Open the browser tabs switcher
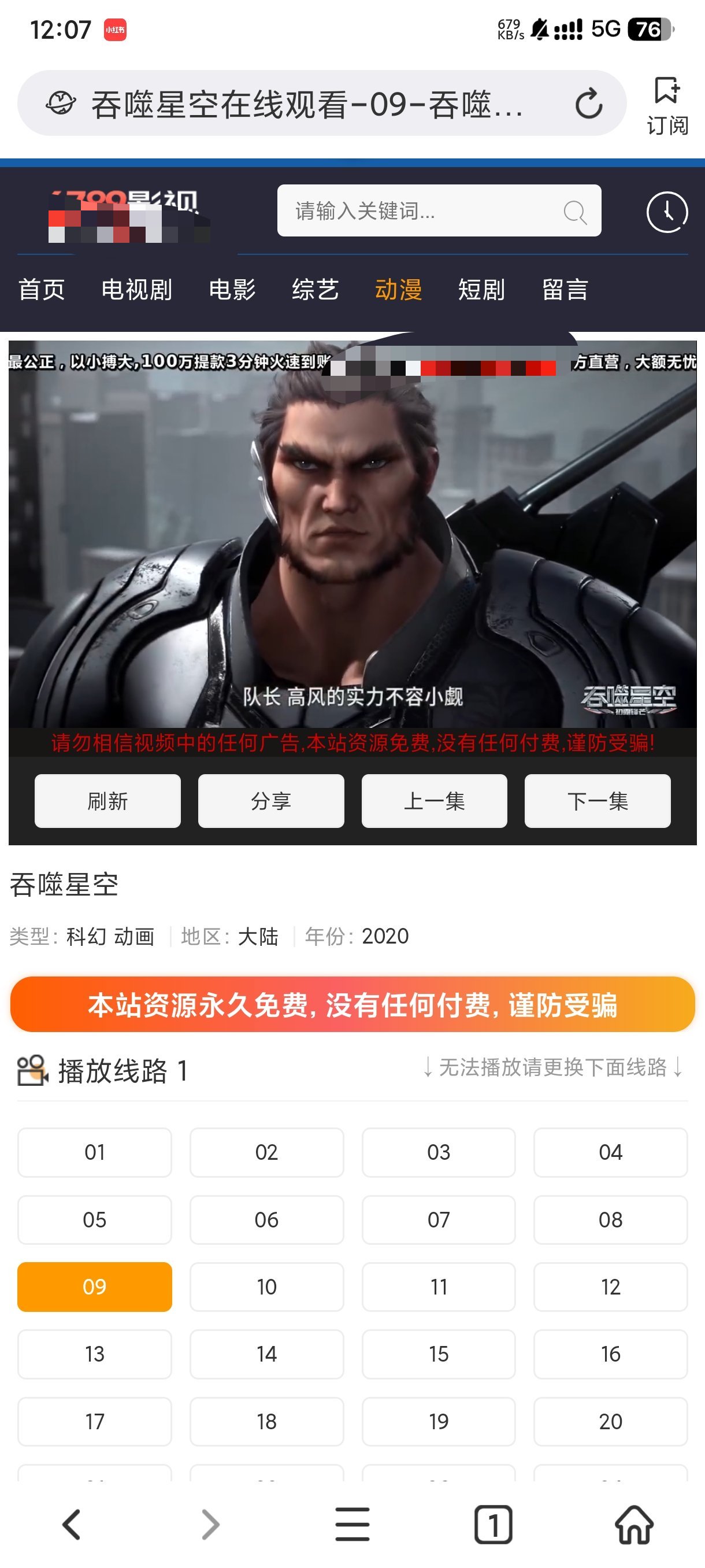The width and height of the screenshot is (705, 1568). coord(493,1524)
